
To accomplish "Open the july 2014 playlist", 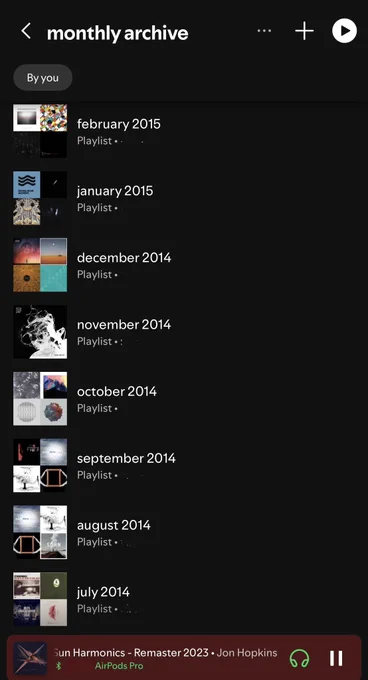I will [x=184, y=598].
